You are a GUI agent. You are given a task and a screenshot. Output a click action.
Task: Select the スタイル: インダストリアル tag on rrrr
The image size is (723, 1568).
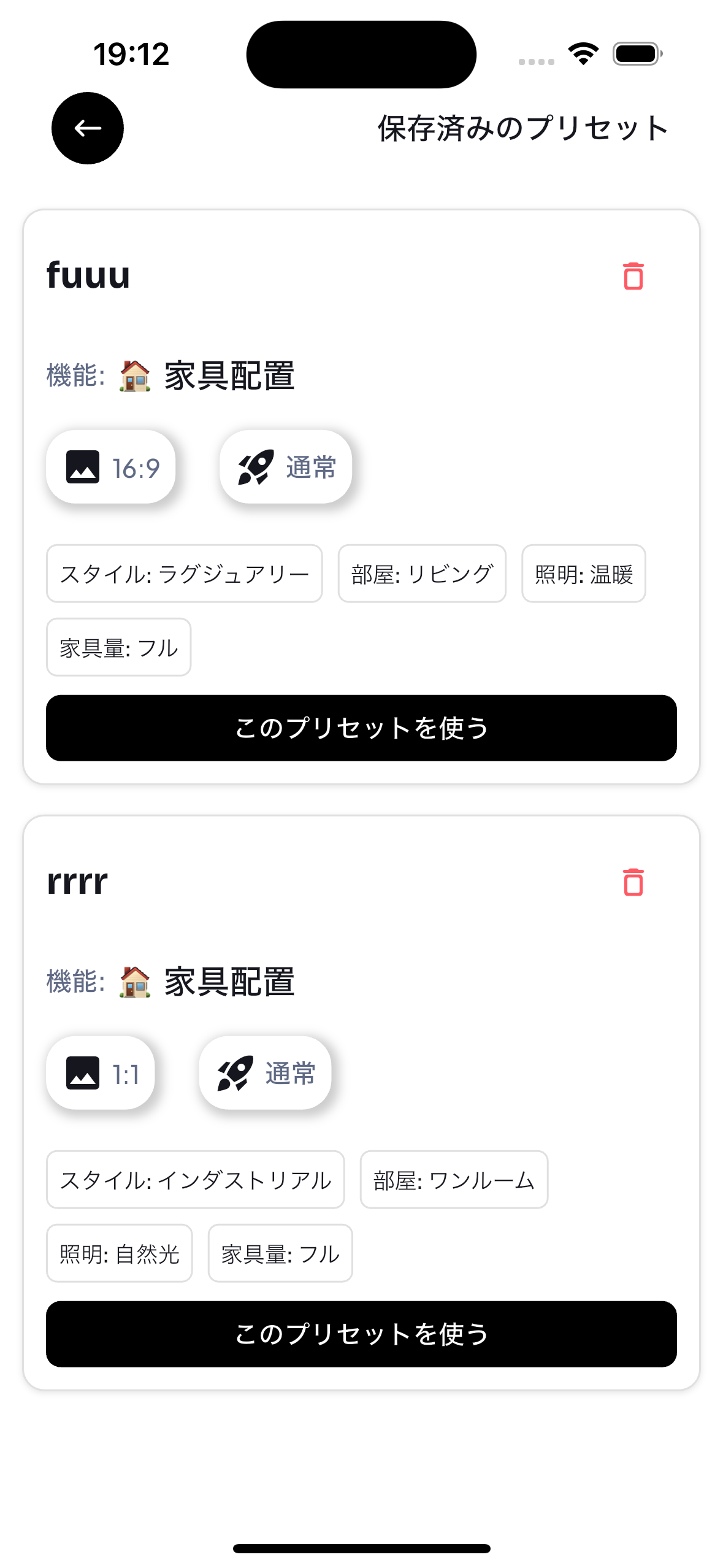[x=195, y=1180]
